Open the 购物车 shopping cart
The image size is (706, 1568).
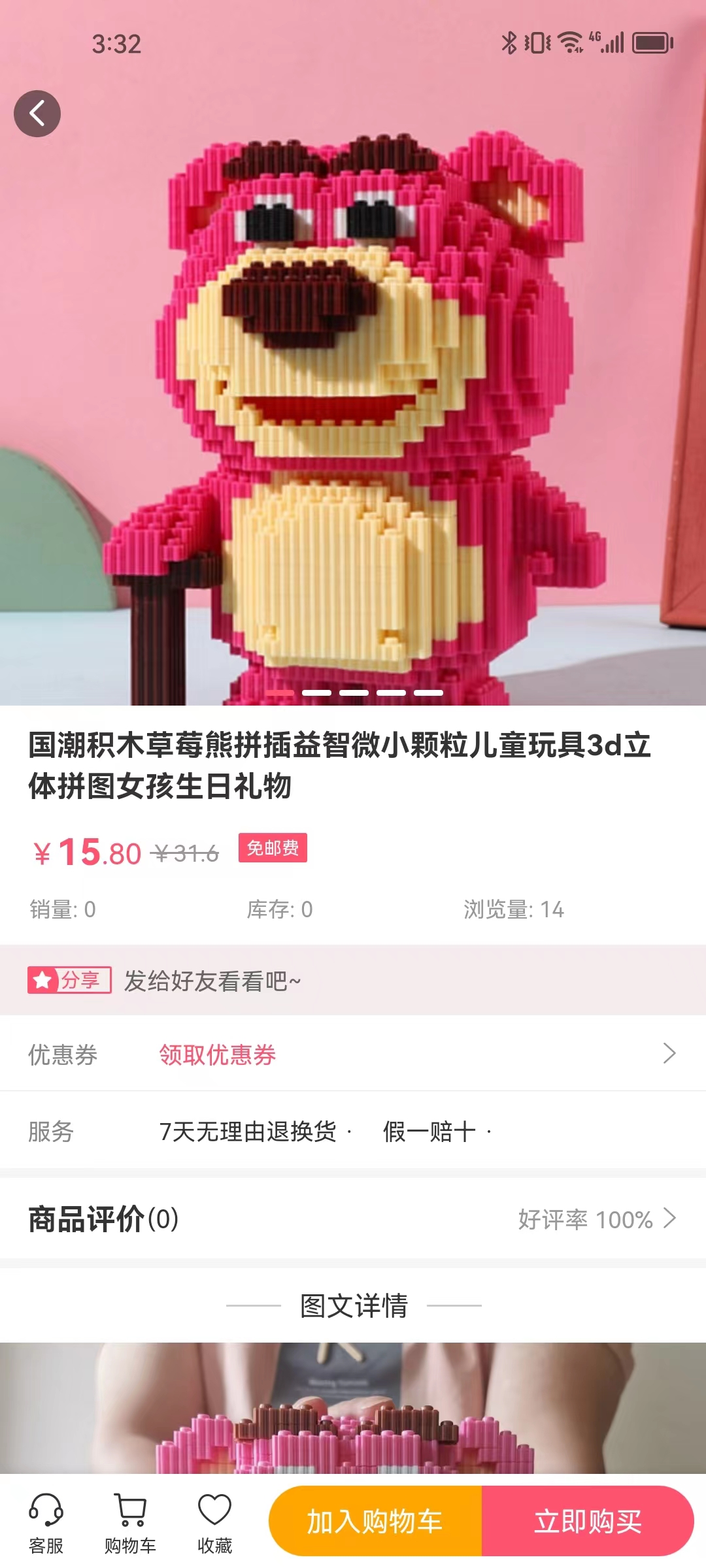coord(130,1524)
